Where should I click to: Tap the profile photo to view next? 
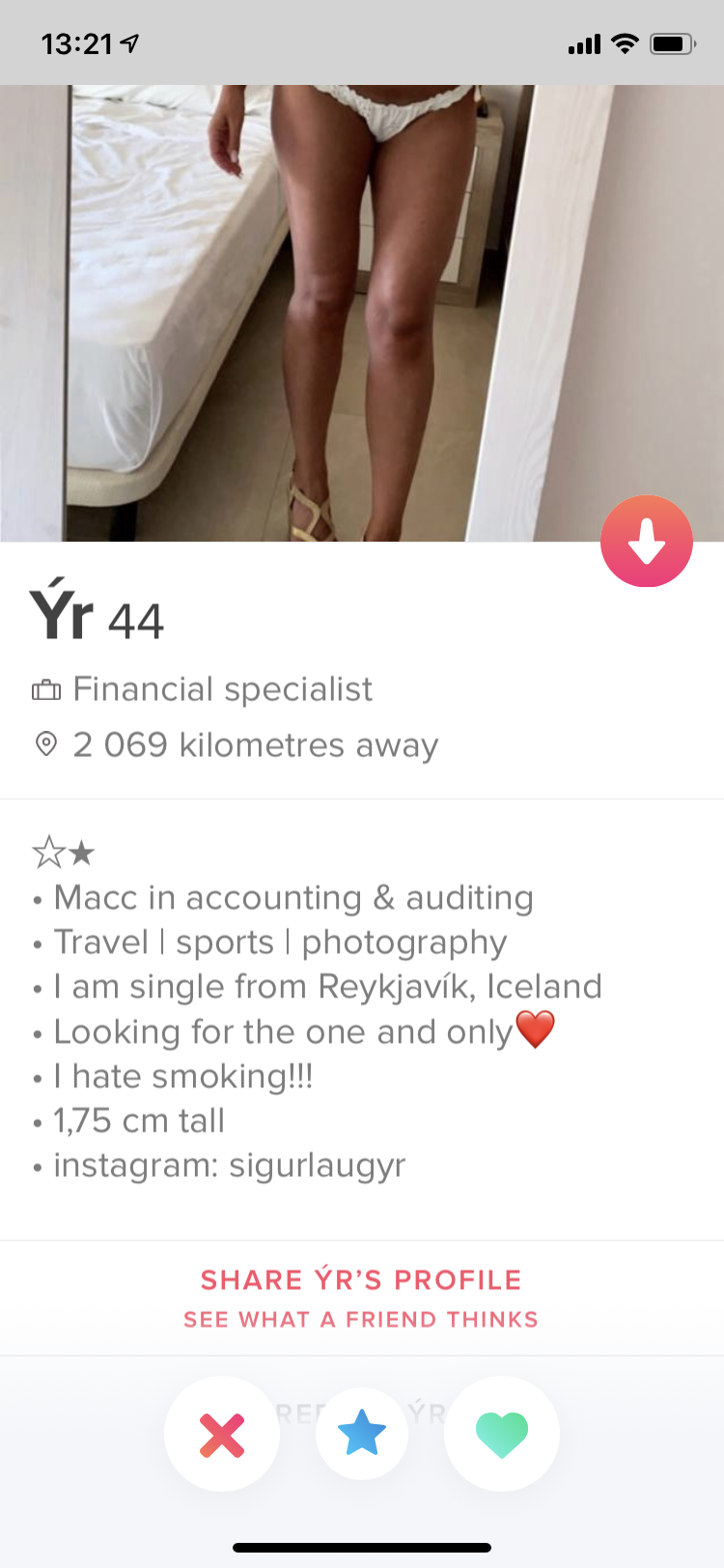(362, 313)
